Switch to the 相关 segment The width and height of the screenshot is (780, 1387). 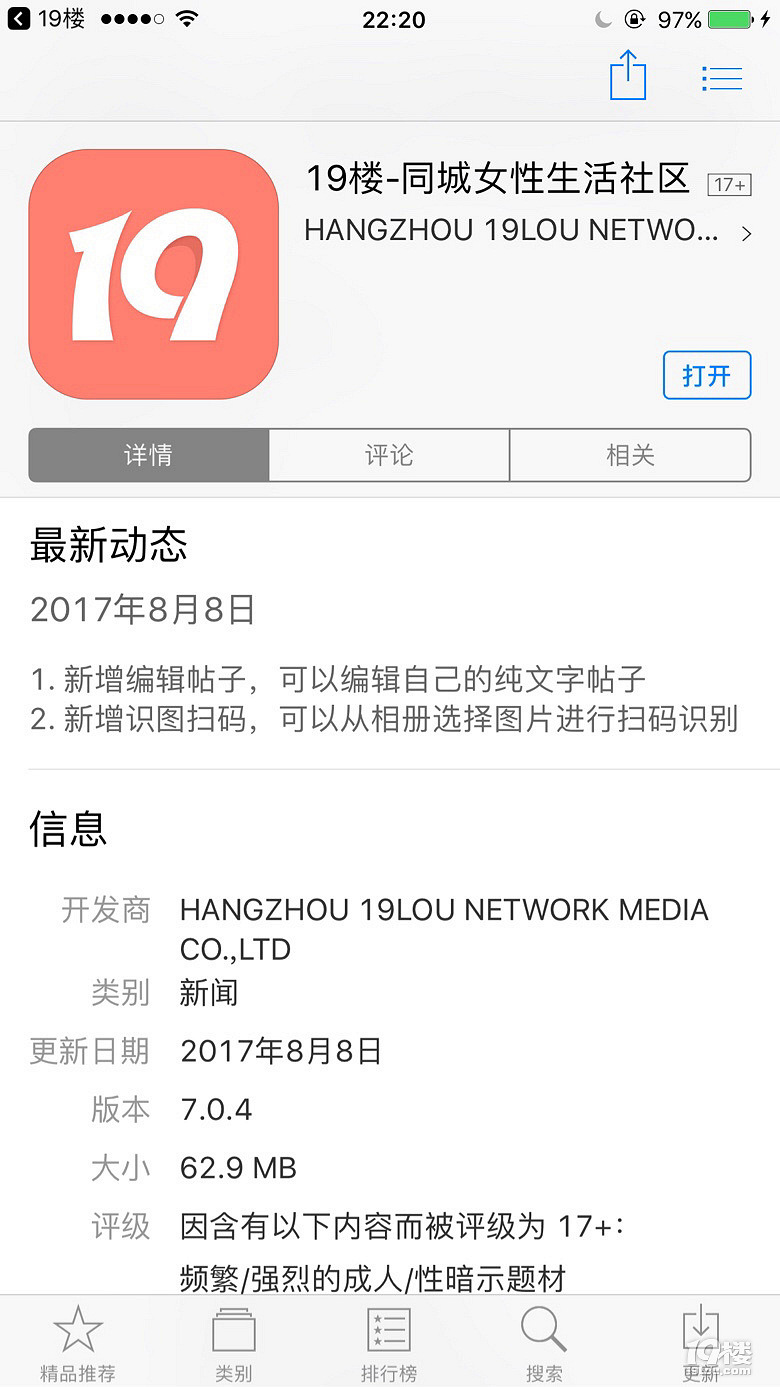click(x=630, y=456)
